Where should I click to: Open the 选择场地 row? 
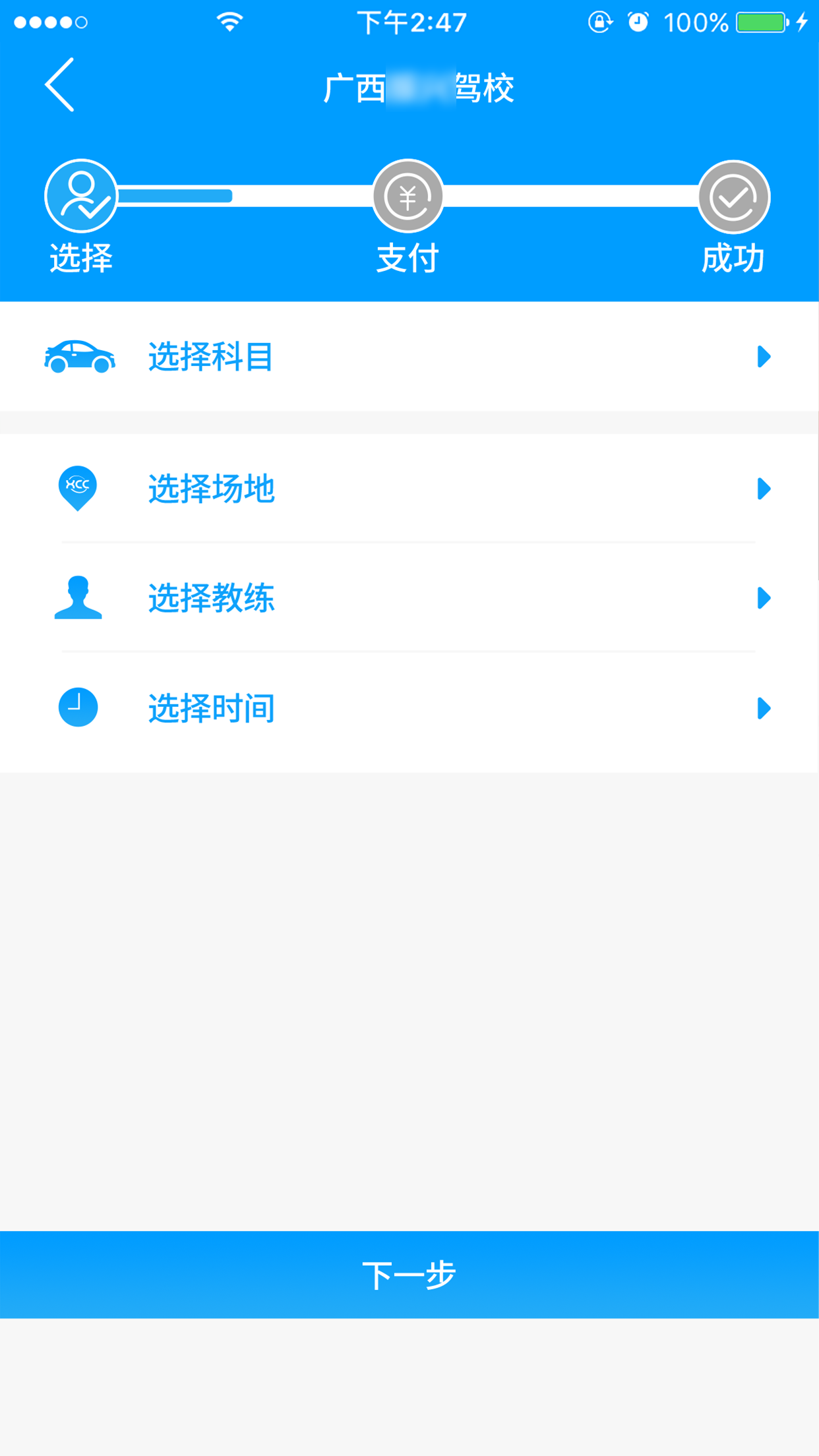point(409,489)
